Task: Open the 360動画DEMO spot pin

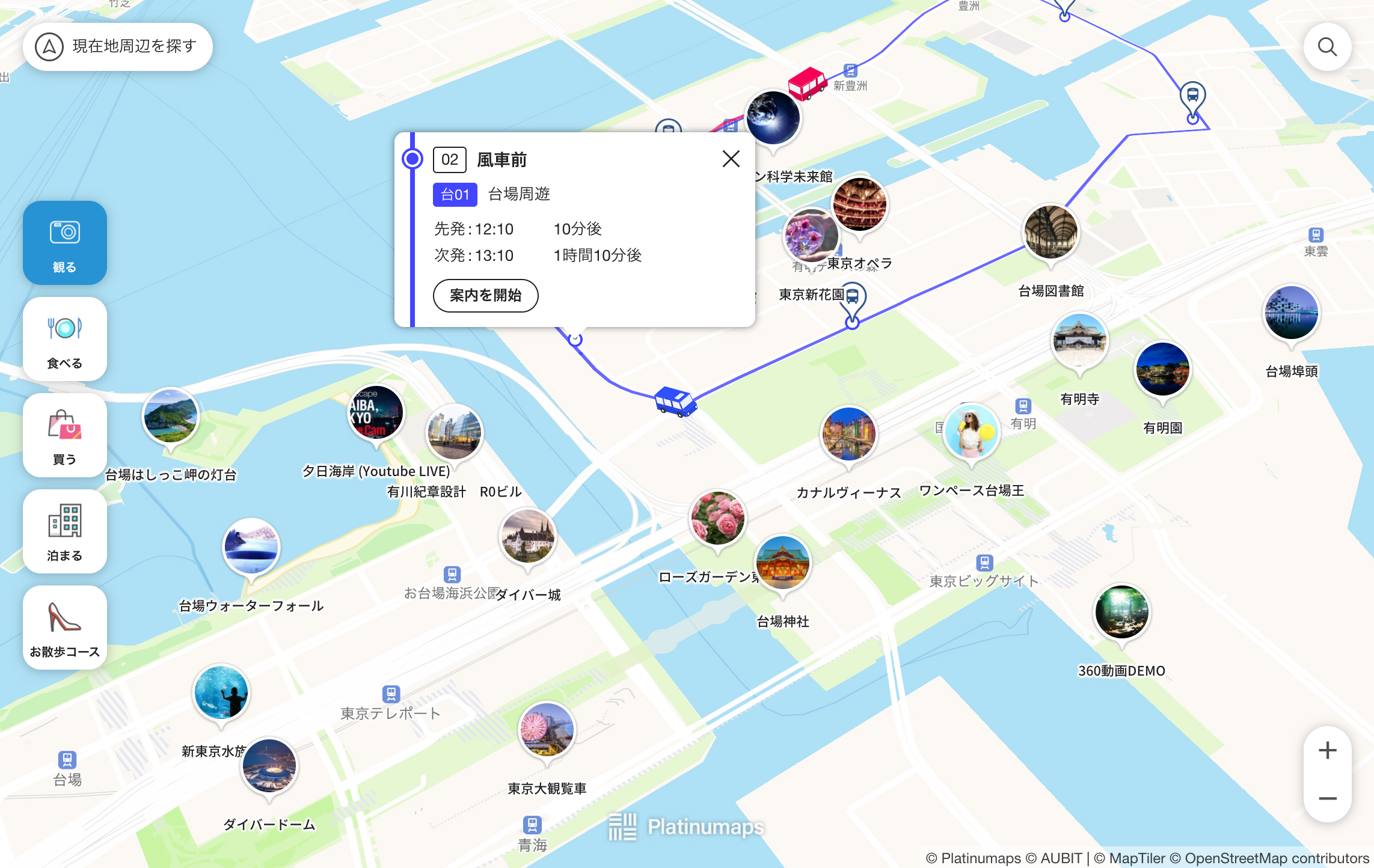Action: tap(1121, 612)
